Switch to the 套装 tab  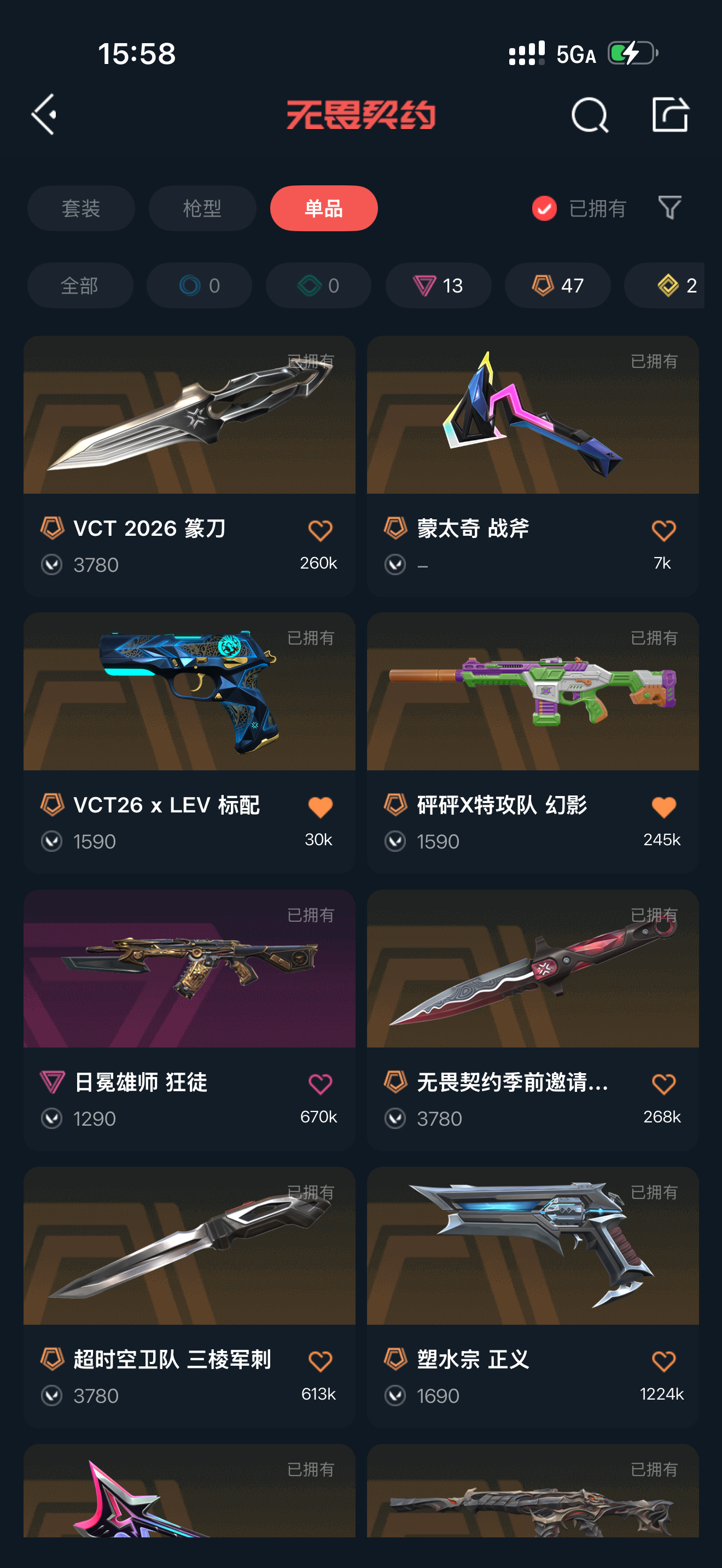pos(81,208)
